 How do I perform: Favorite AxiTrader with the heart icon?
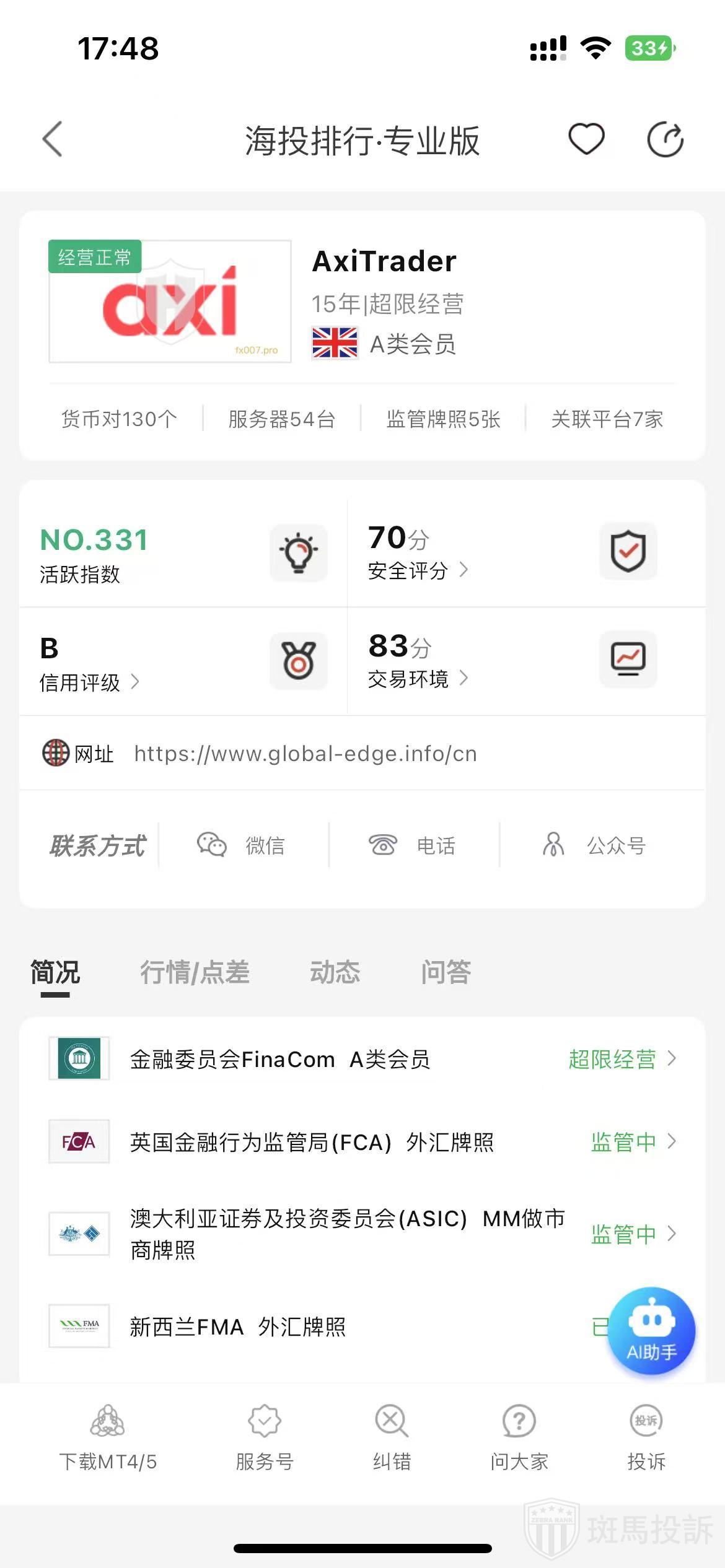point(586,139)
